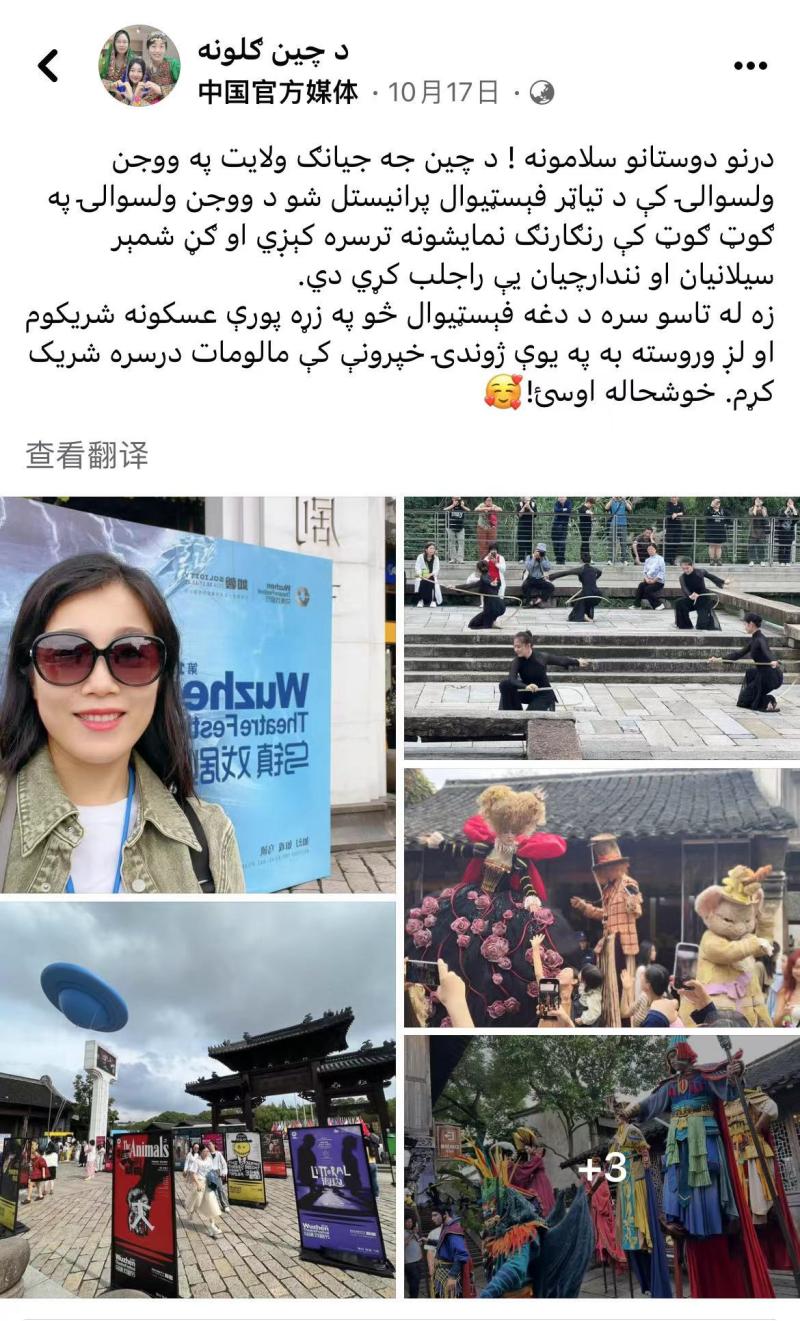Open the selfie photo with Wuzhen poster
The height and width of the screenshot is (1321, 800).
[x=197, y=695]
